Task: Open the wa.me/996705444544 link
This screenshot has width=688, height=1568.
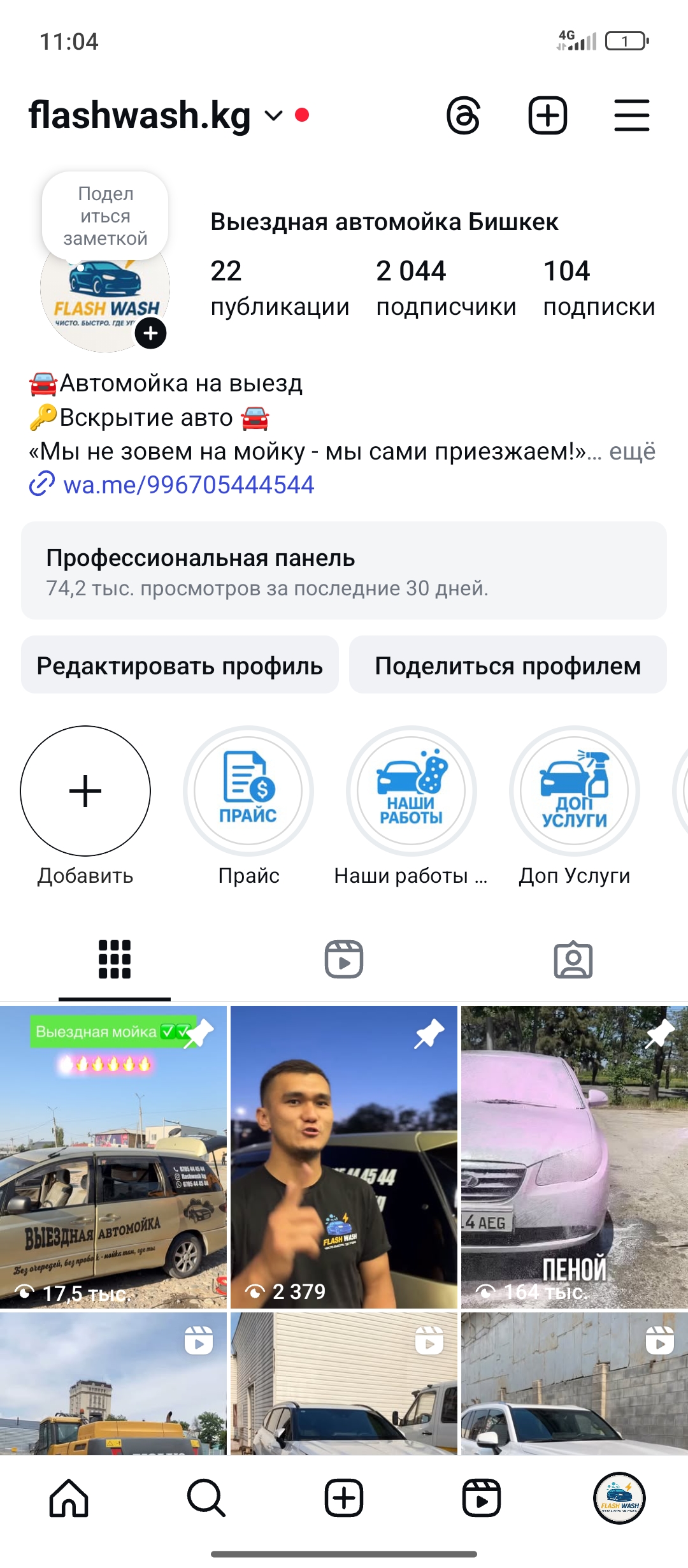Action: point(189,485)
